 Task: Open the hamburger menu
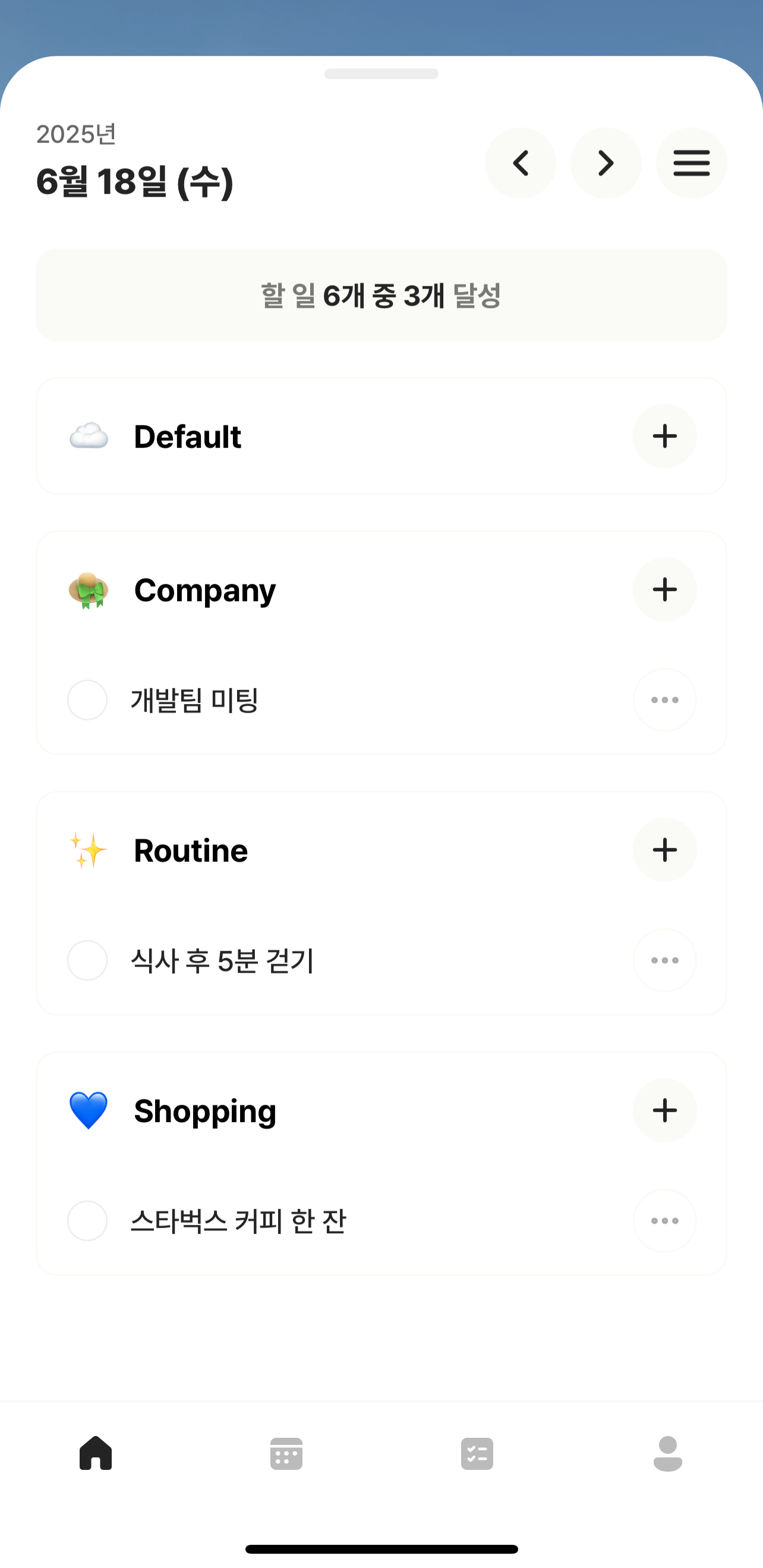691,163
